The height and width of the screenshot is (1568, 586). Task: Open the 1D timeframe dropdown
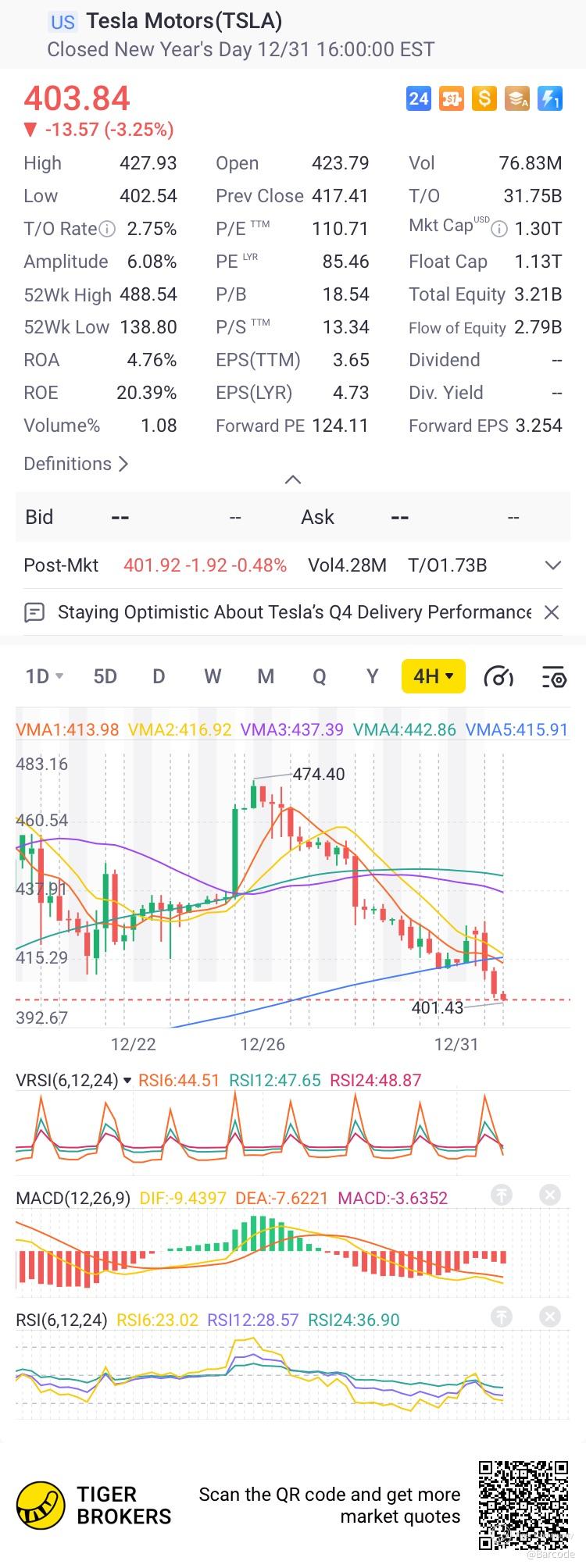click(44, 676)
